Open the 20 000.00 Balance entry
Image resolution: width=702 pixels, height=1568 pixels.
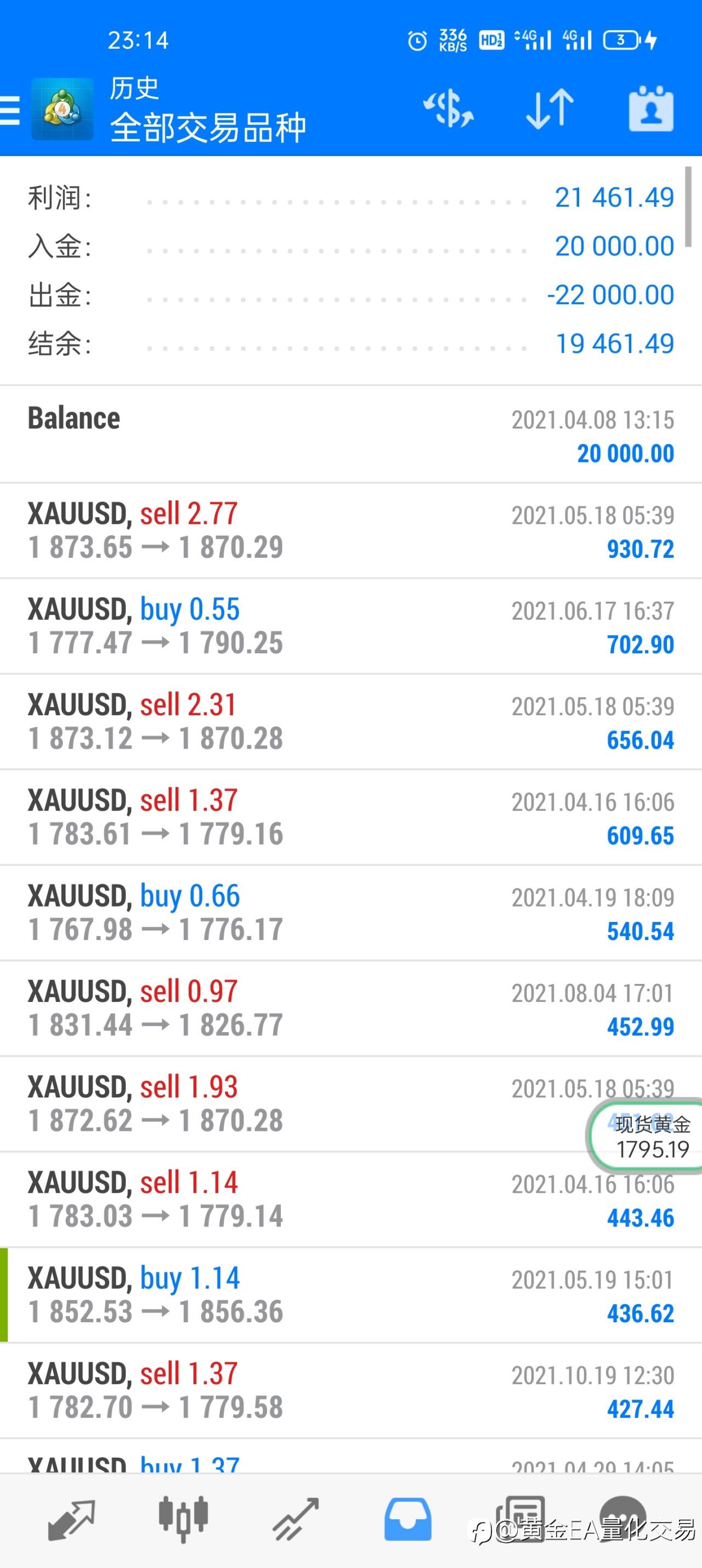tap(350, 434)
